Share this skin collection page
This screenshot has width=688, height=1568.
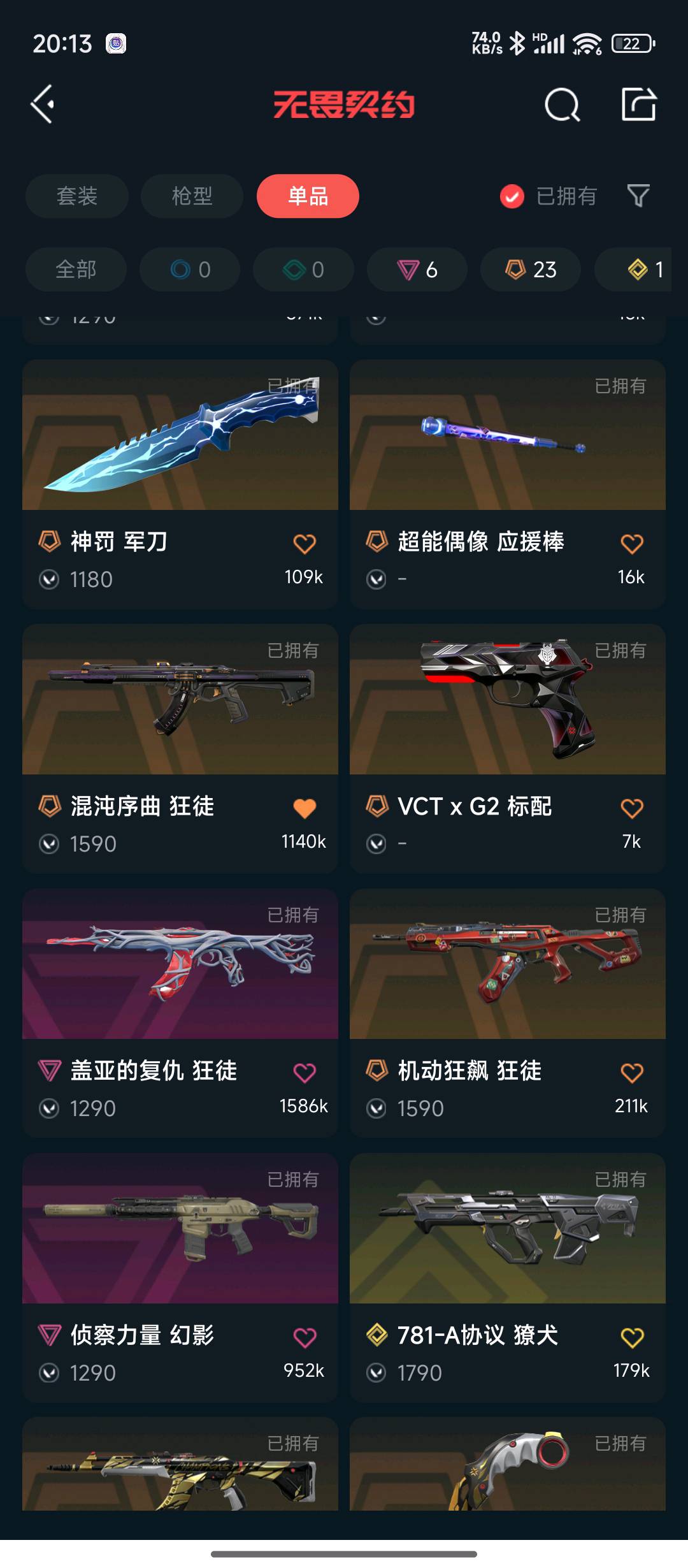coord(638,105)
